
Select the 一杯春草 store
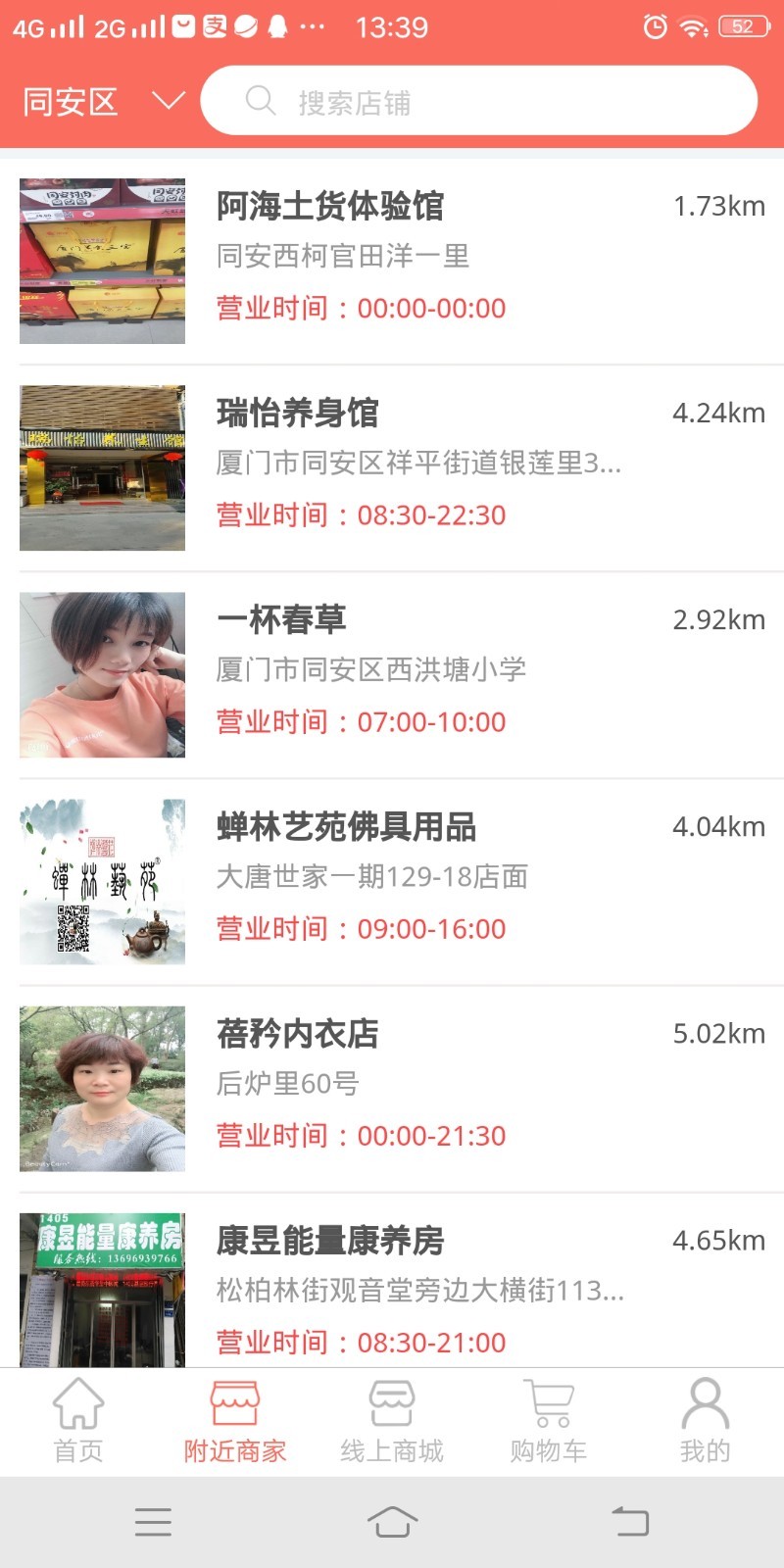392,674
